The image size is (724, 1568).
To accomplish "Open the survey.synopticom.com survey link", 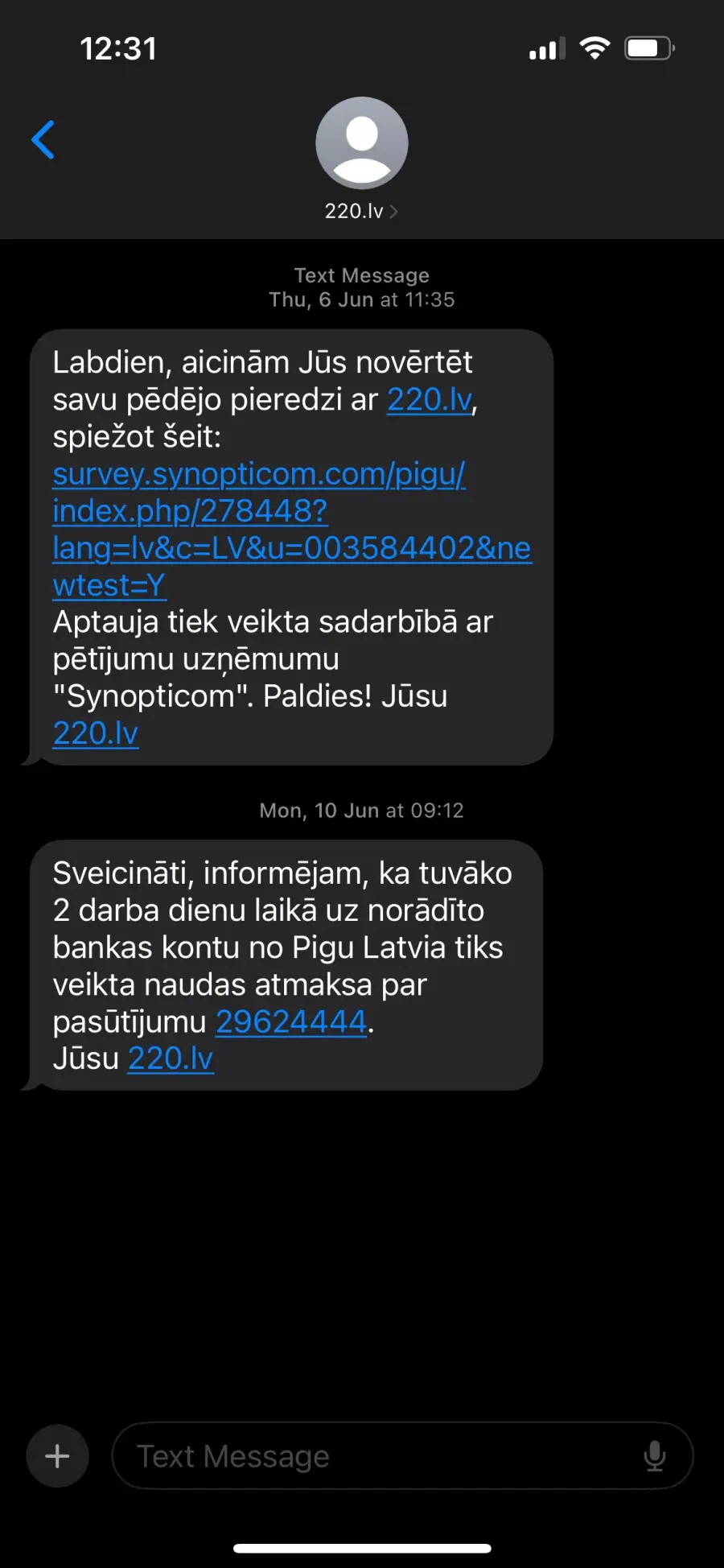I will (x=292, y=529).
